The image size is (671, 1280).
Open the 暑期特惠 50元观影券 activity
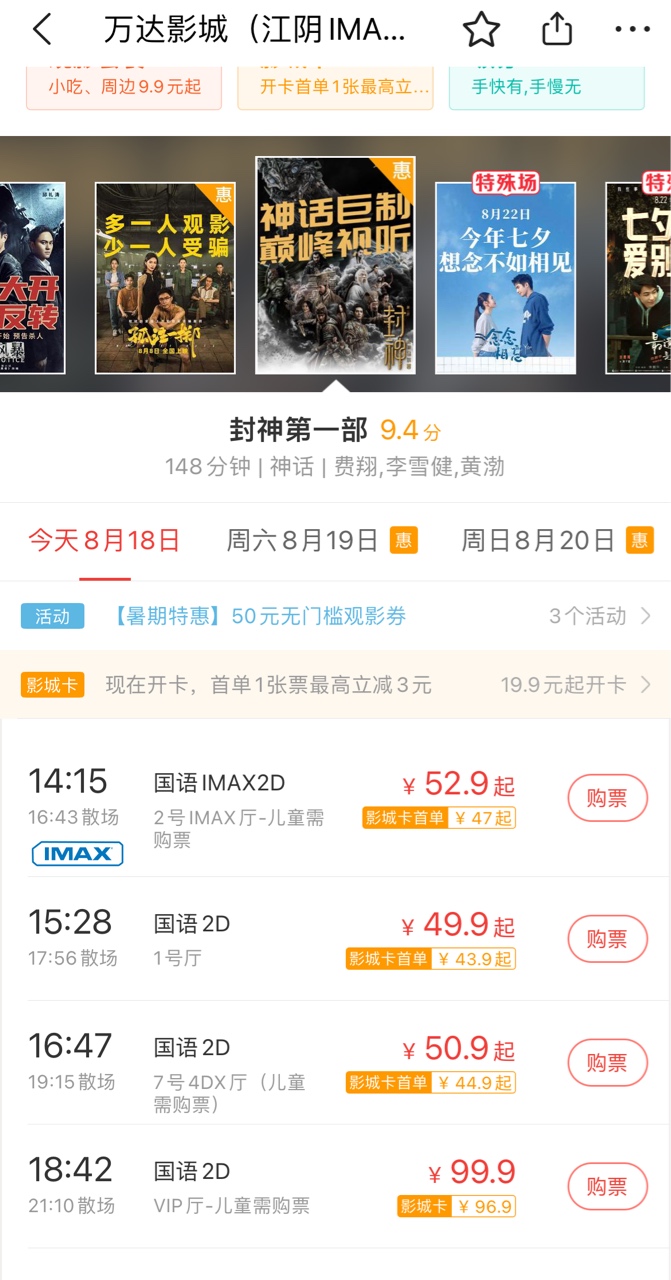(260, 616)
